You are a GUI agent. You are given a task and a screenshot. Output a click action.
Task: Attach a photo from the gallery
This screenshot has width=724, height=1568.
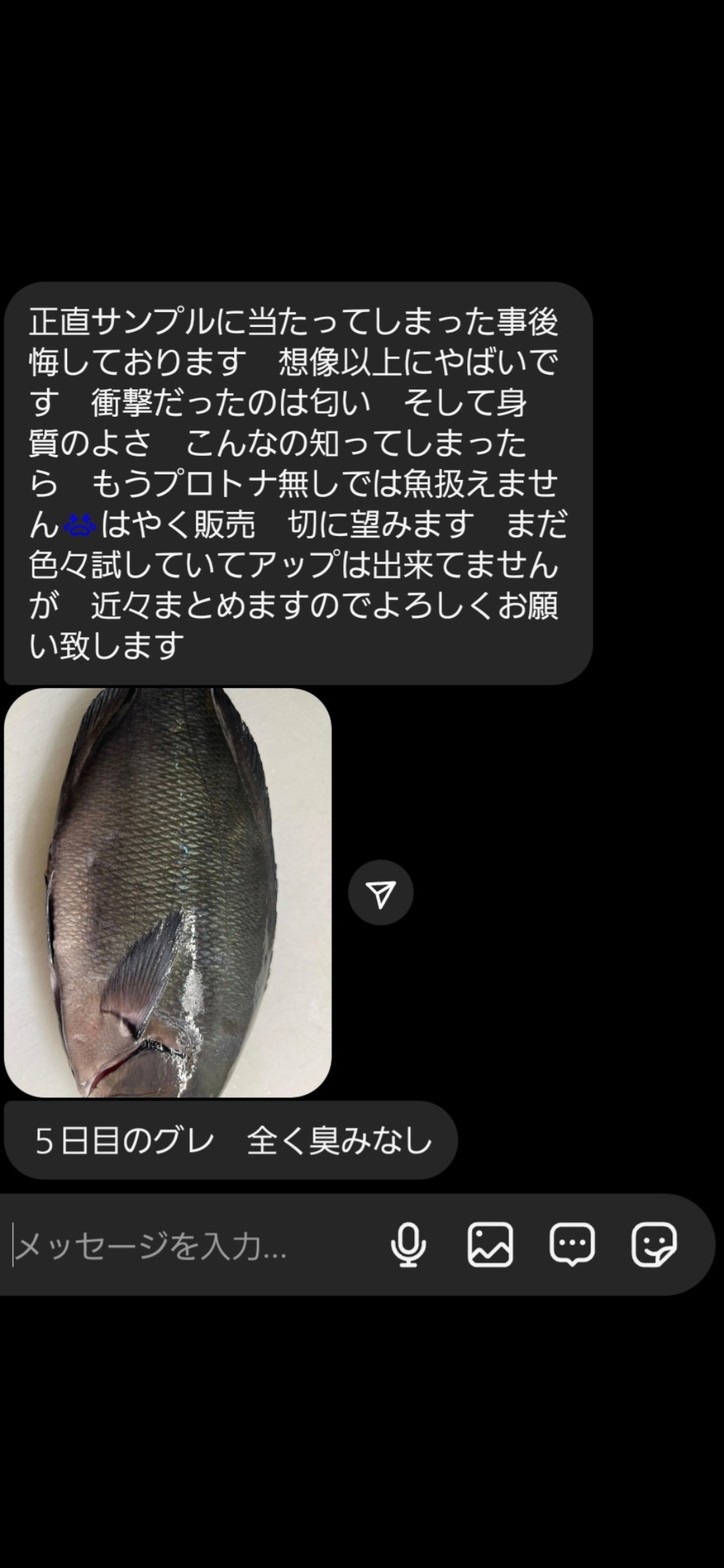tap(490, 1245)
